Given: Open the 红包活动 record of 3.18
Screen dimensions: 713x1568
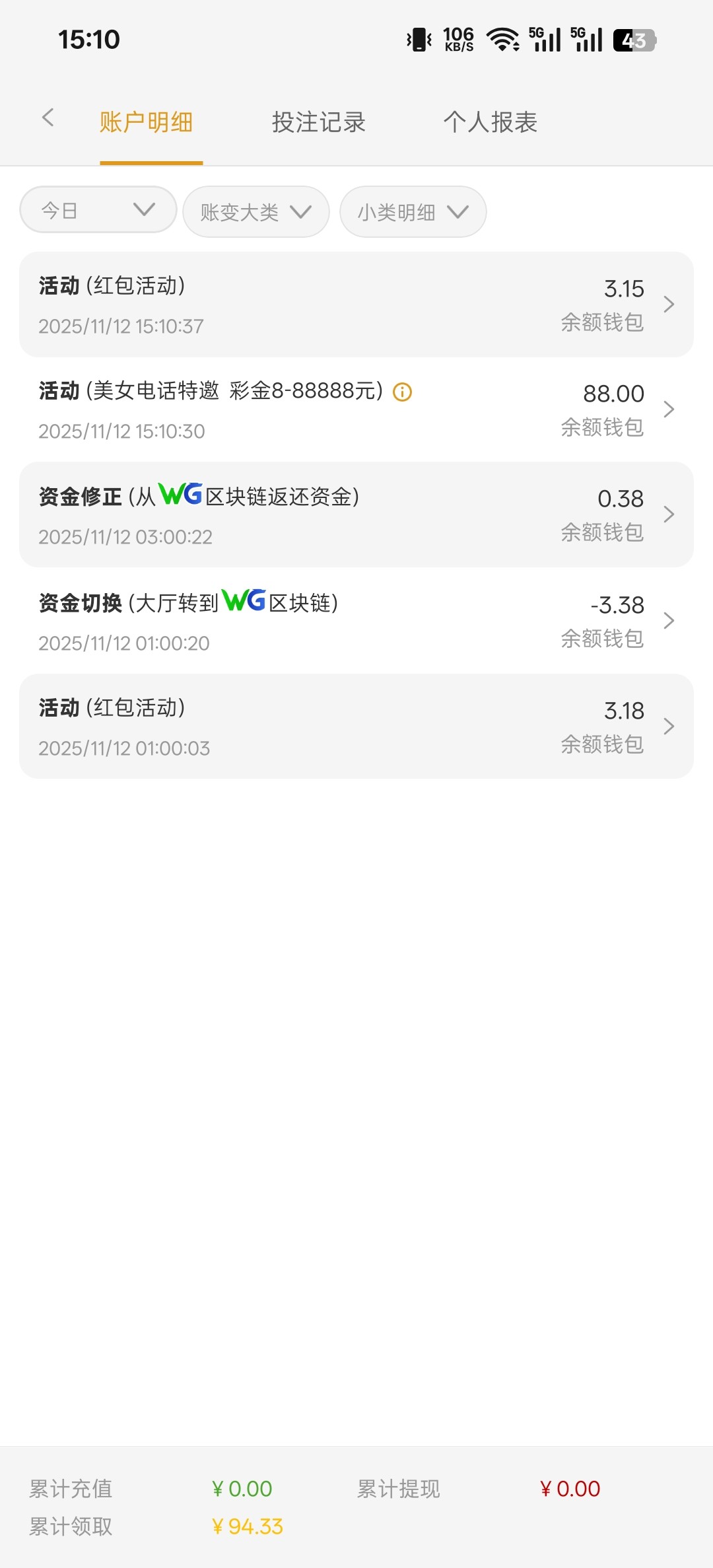Looking at the screenshot, I should (356, 727).
